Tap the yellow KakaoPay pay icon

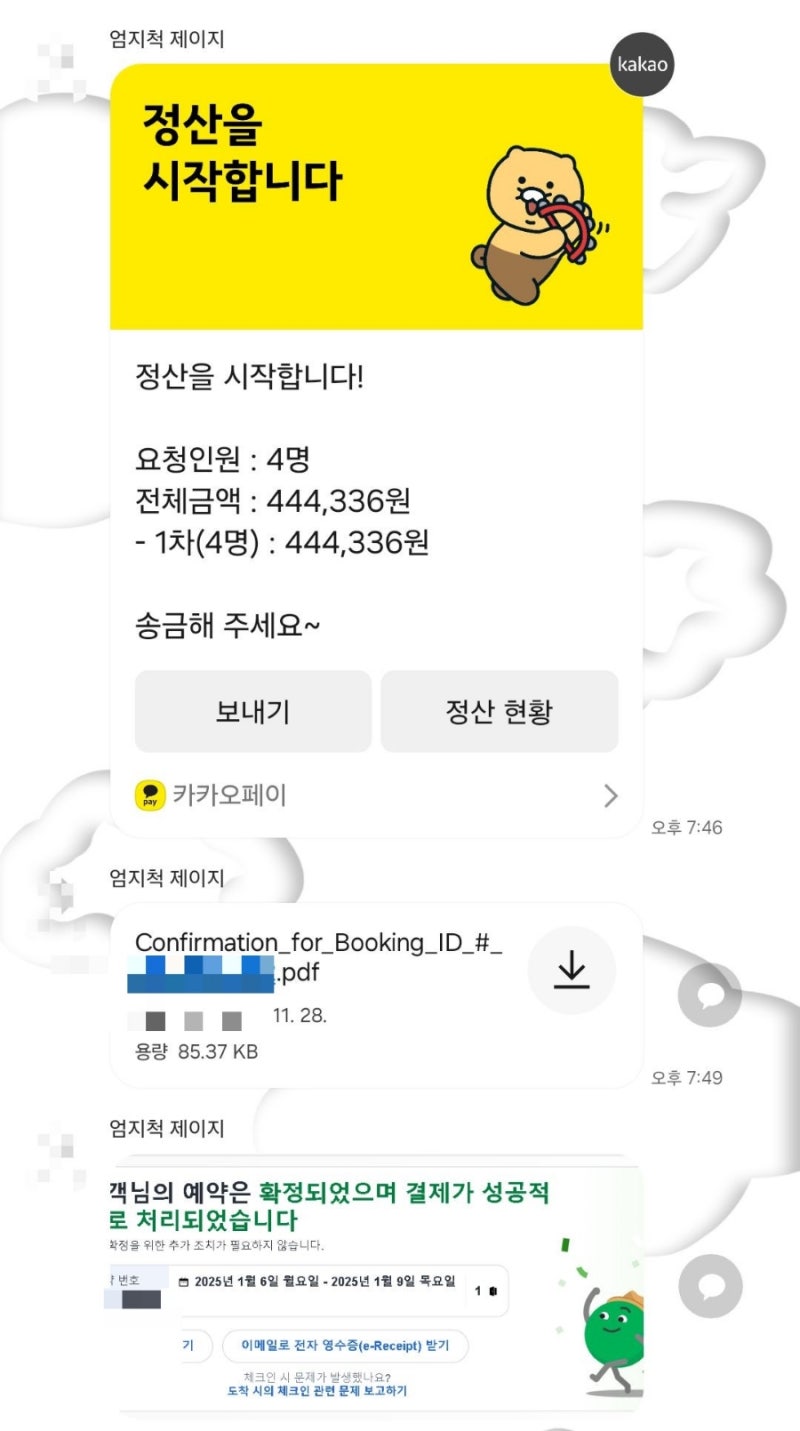click(152, 795)
